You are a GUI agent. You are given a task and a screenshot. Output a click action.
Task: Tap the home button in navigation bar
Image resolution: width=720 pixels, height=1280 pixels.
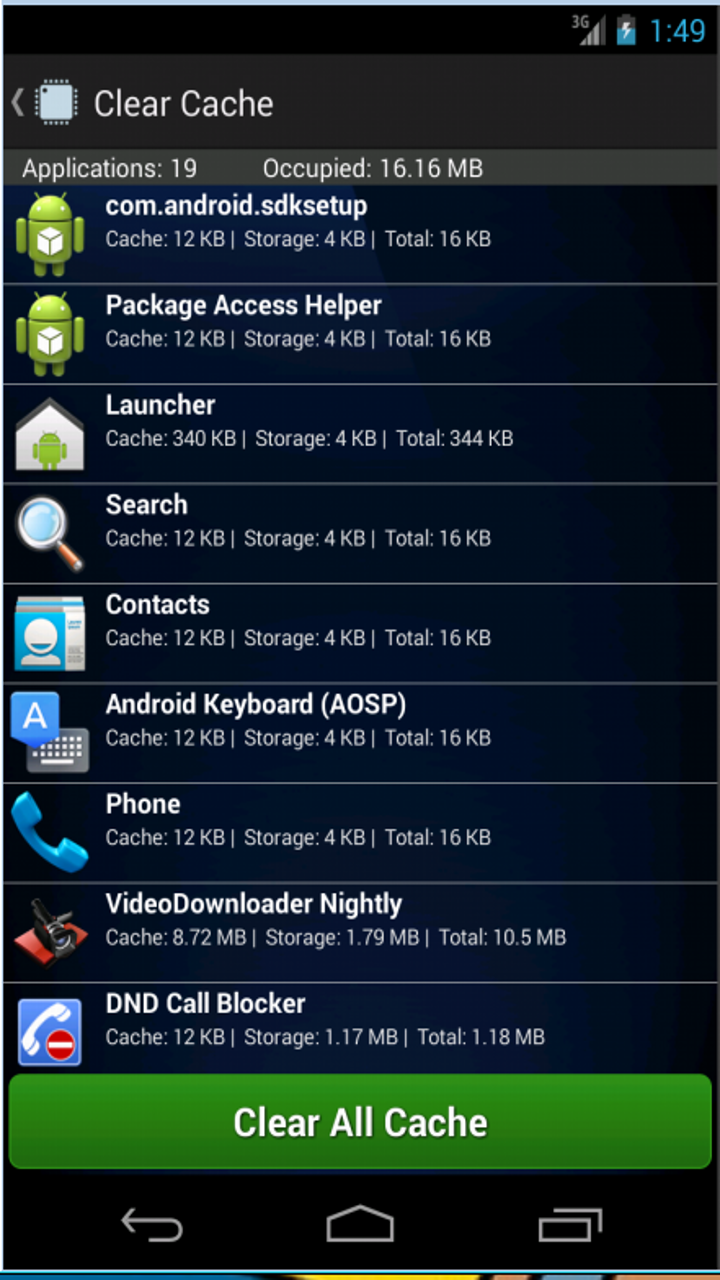pyautogui.click(x=360, y=1223)
